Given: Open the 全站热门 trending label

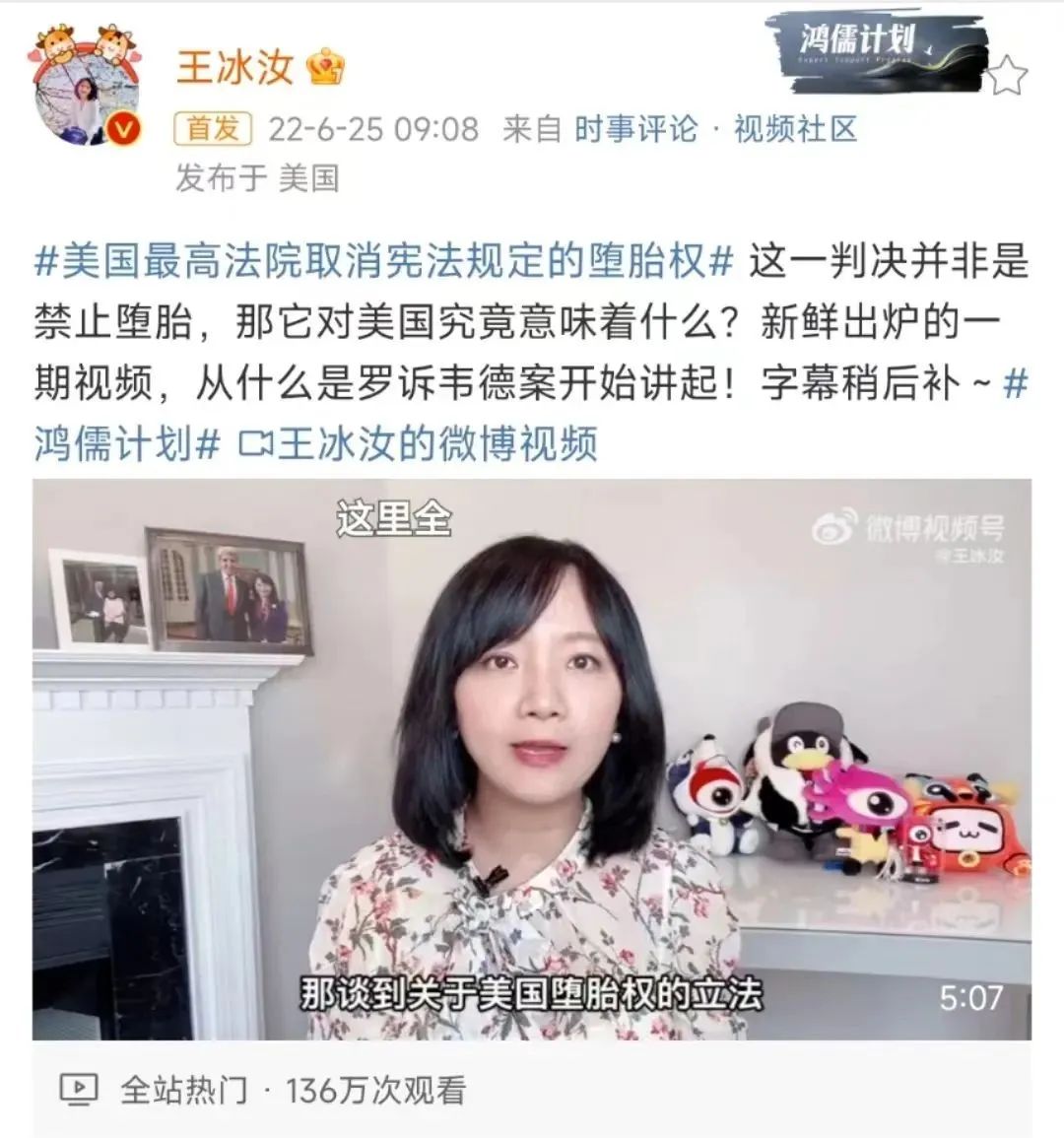Looking at the screenshot, I should [x=183, y=1090].
